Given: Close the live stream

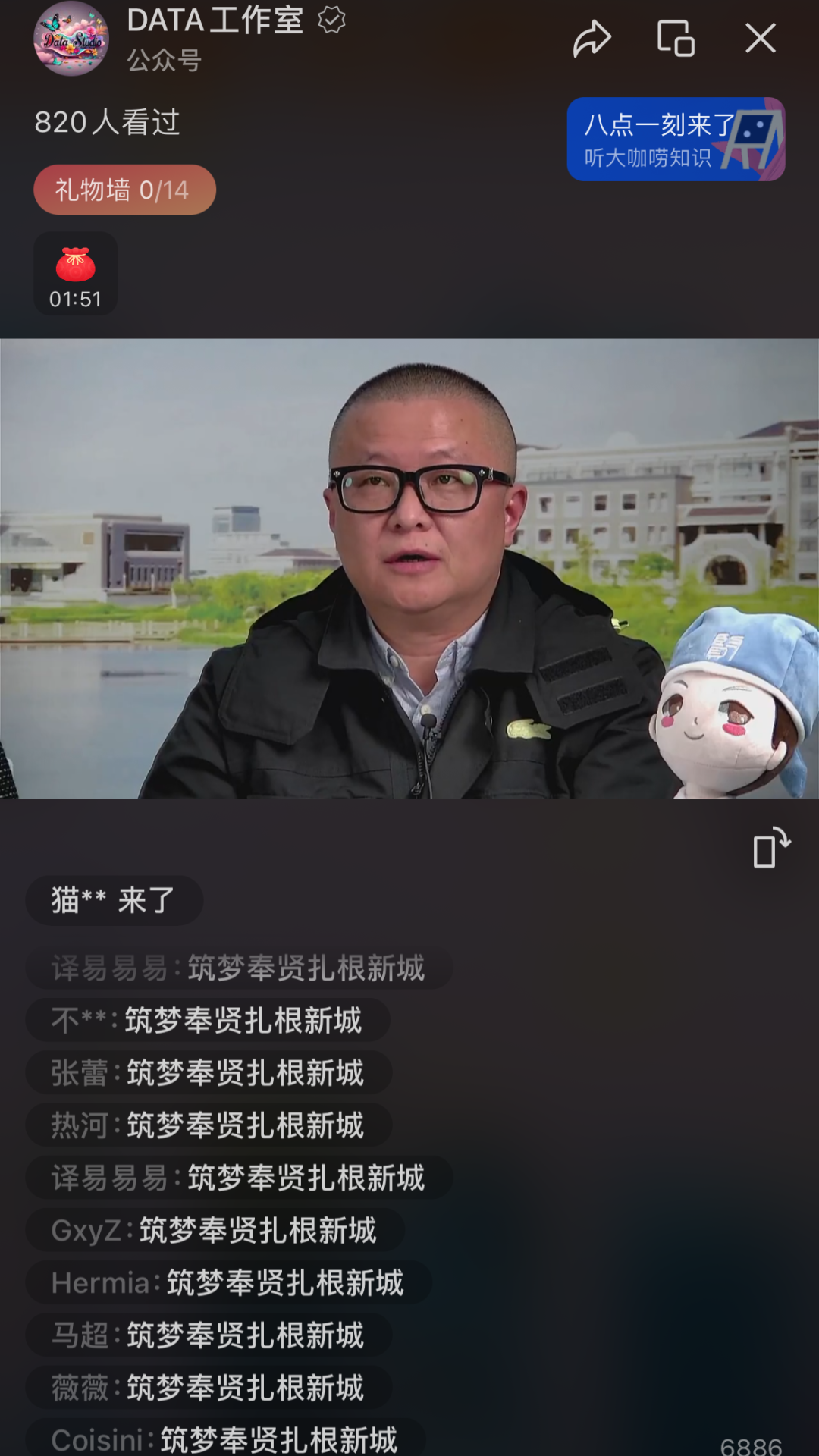Looking at the screenshot, I should [760, 38].
